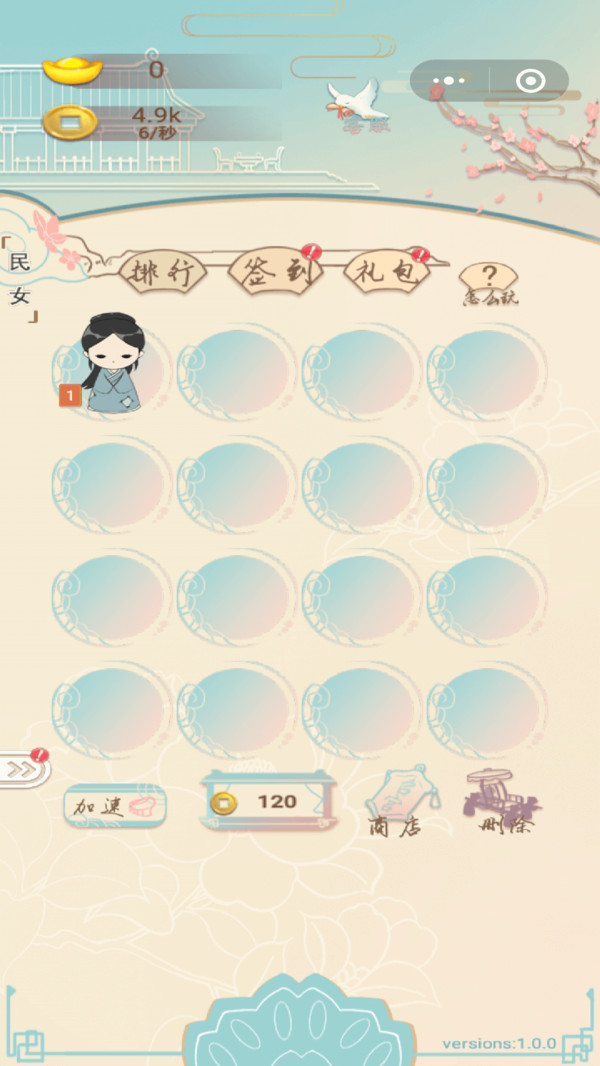Screen dimensions: 600x1066
Task: Open the 签到 daily check-in
Action: point(275,271)
